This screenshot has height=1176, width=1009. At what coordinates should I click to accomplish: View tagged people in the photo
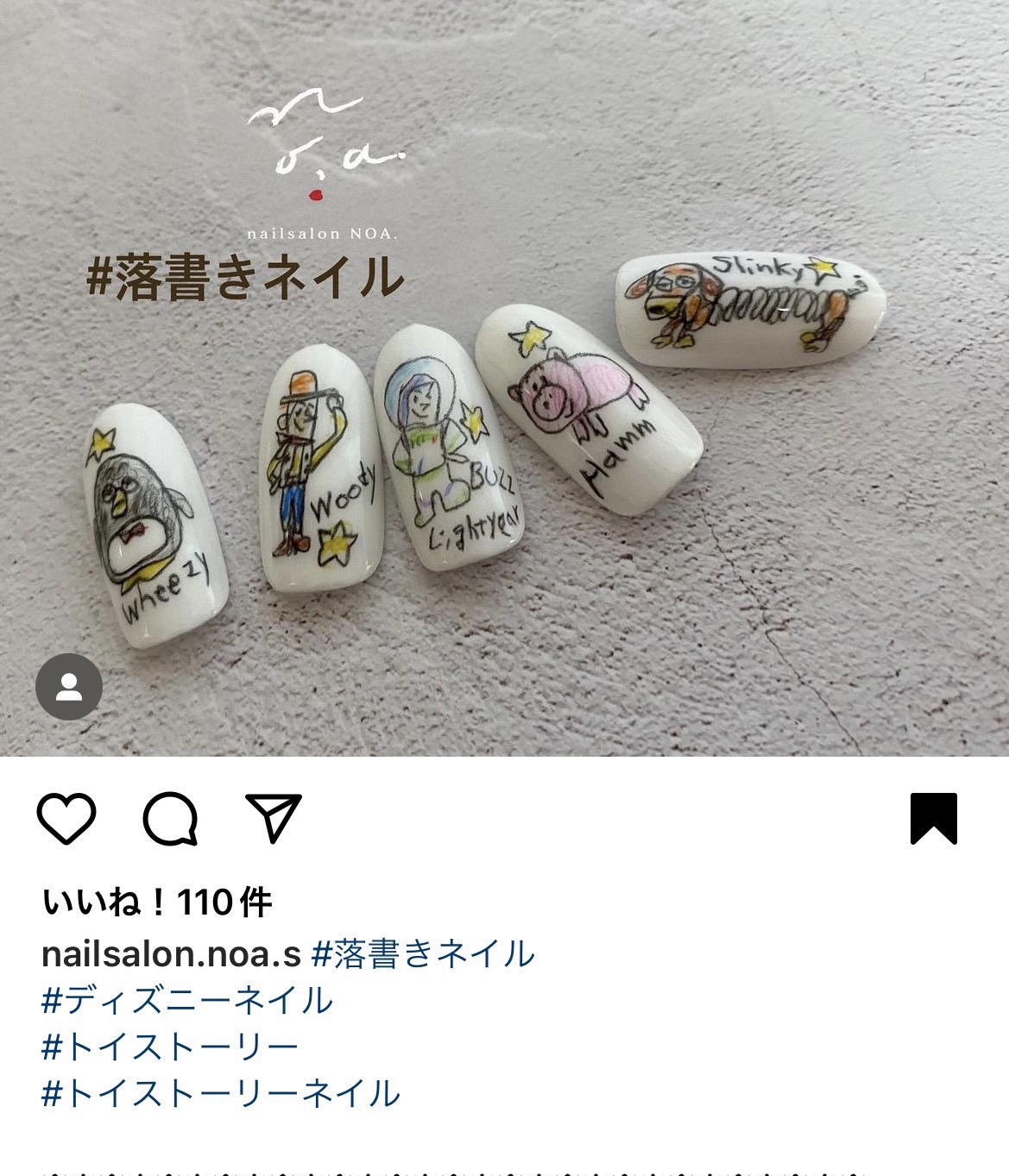pyautogui.click(x=69, y=687)
